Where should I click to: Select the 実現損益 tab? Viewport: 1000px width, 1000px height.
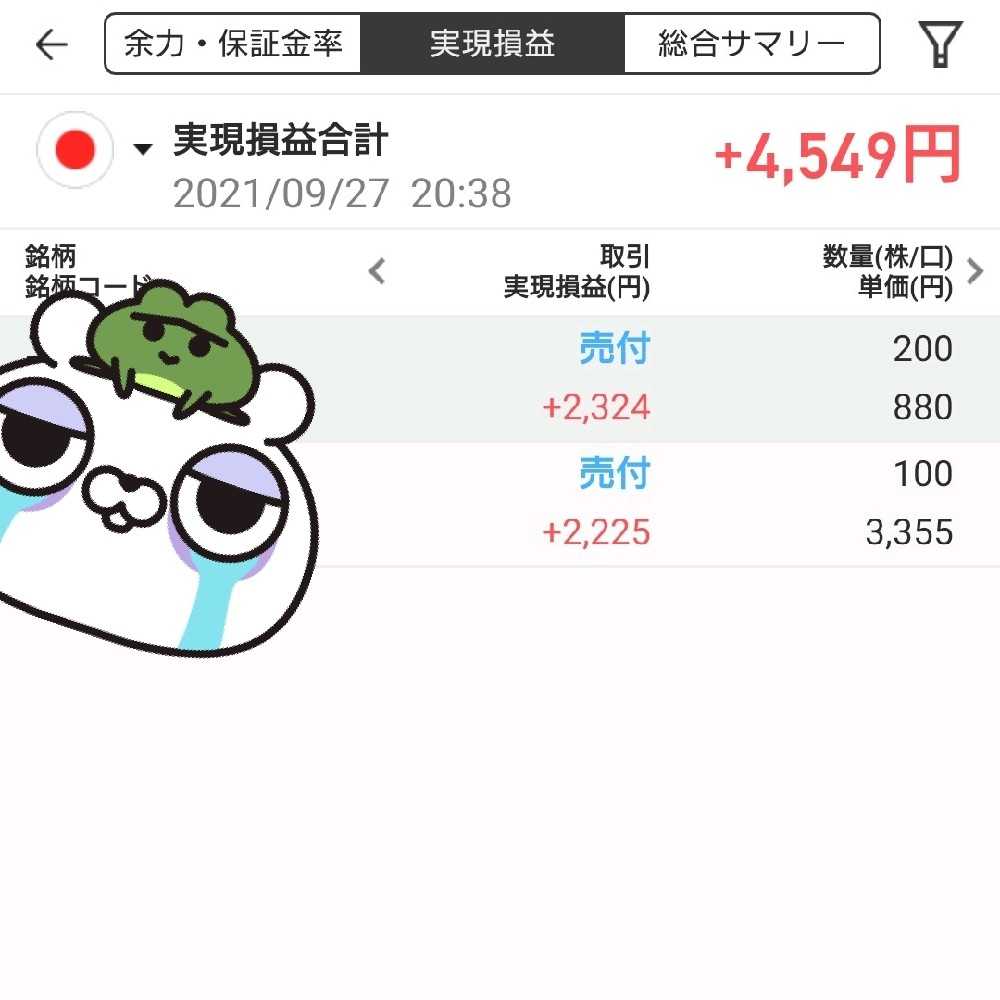[492, 44]
